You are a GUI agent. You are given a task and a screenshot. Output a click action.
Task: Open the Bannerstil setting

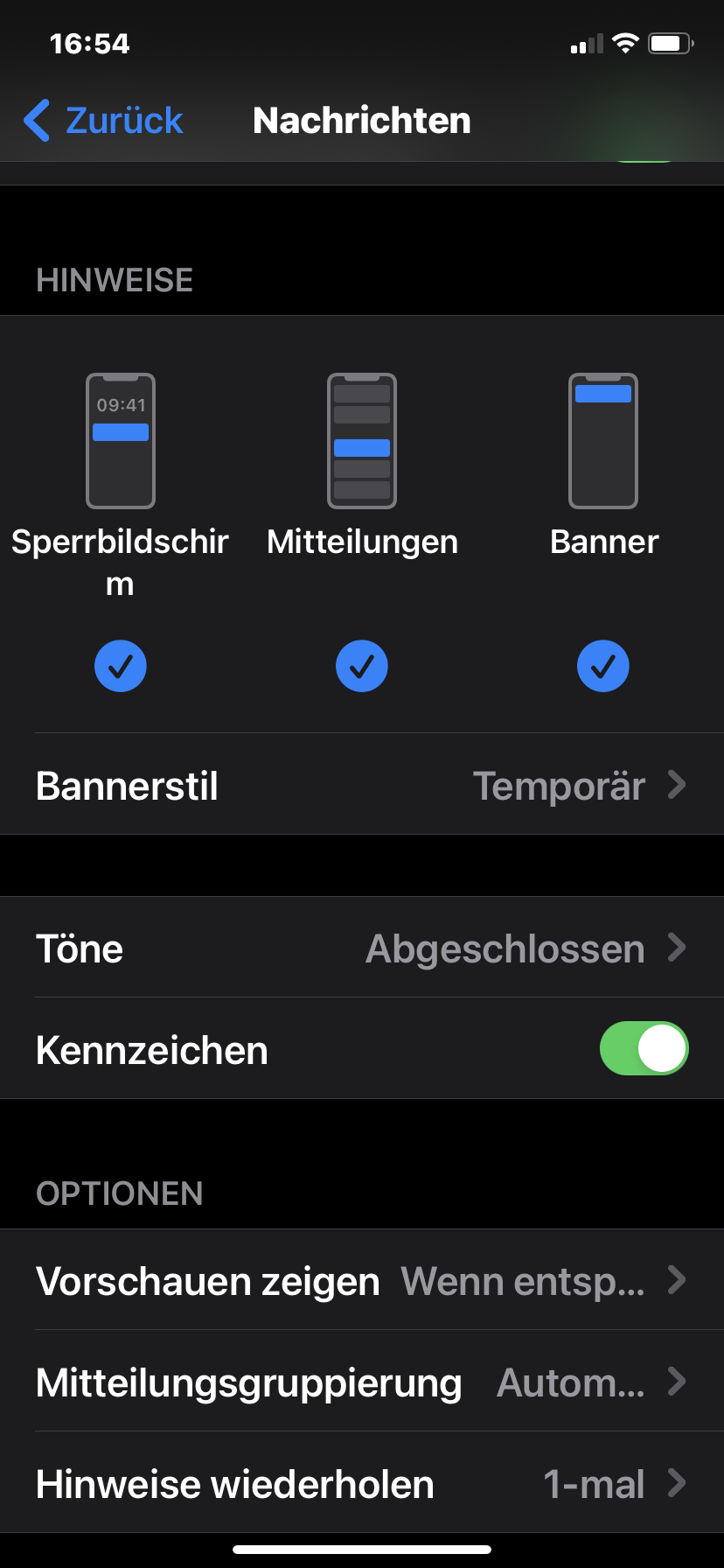point(362,785)
